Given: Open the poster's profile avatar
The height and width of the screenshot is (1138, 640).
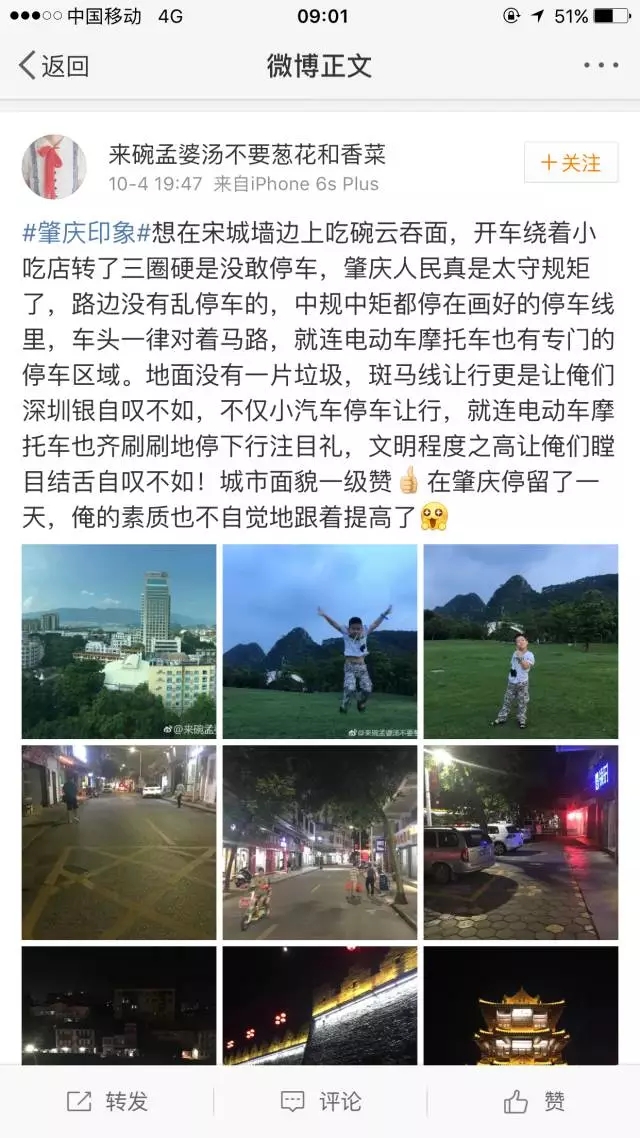Looking at the screenshot, I should coord(54,166).
